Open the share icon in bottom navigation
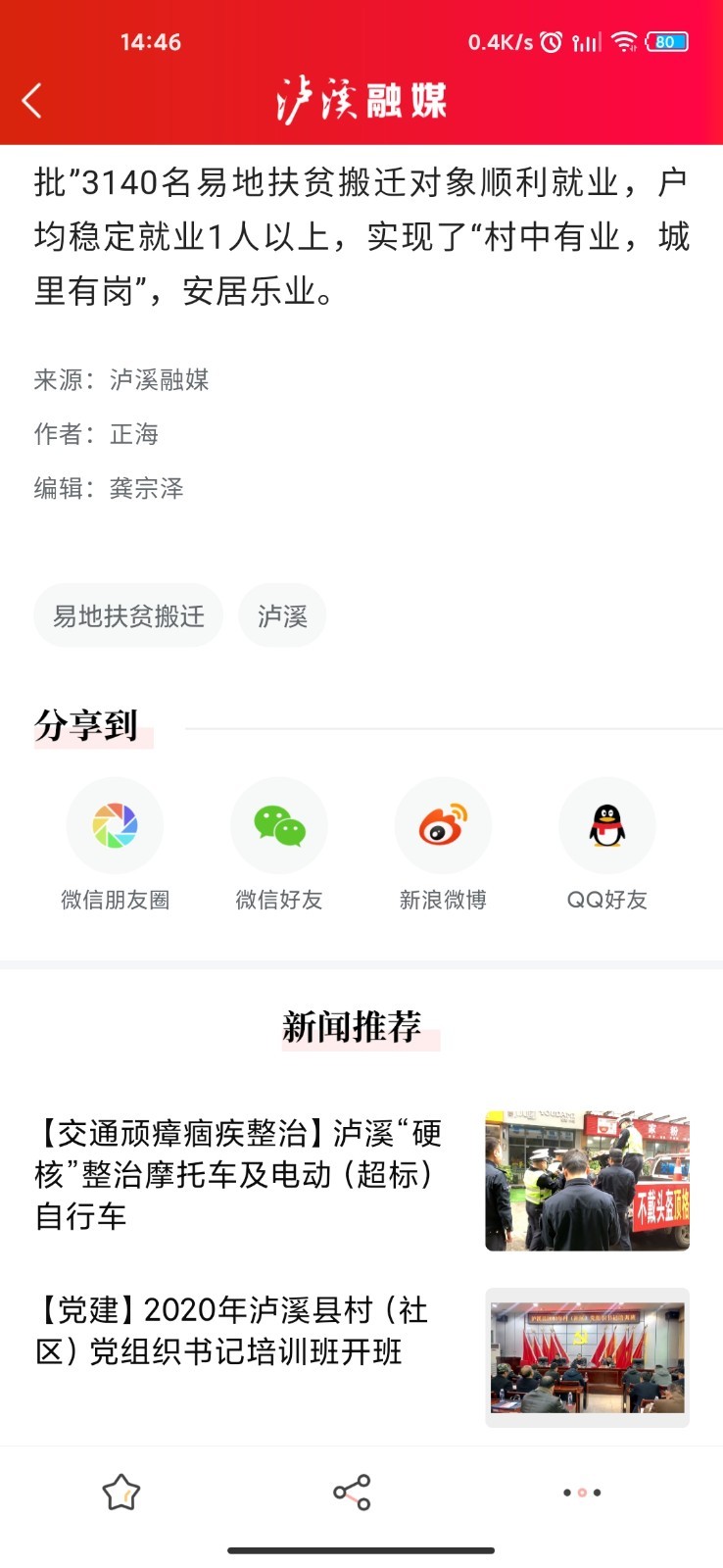This screenshot has height=1568, width=723. (351, 1492)
